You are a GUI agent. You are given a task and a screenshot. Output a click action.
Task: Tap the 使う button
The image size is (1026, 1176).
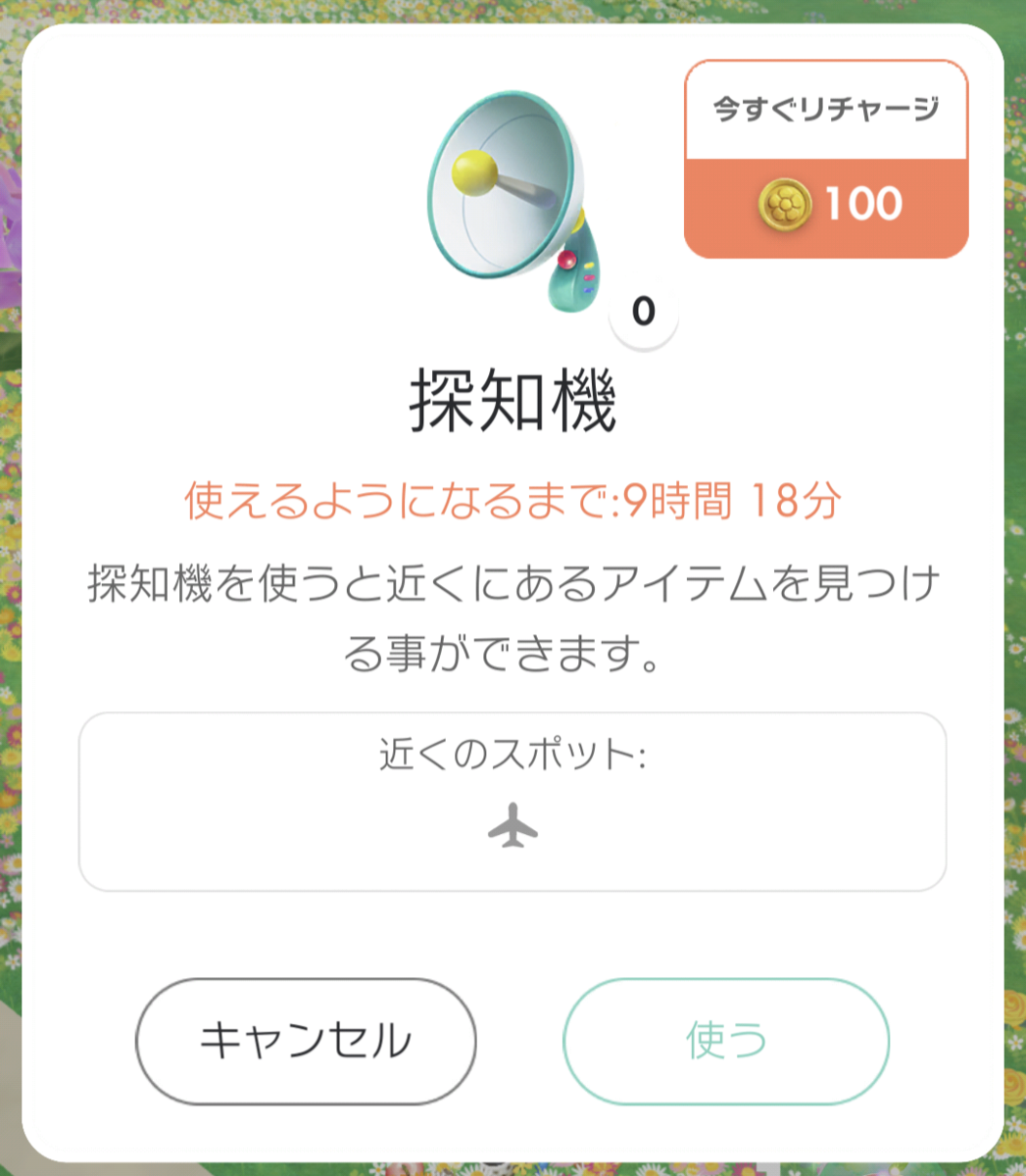[726, 1040]
